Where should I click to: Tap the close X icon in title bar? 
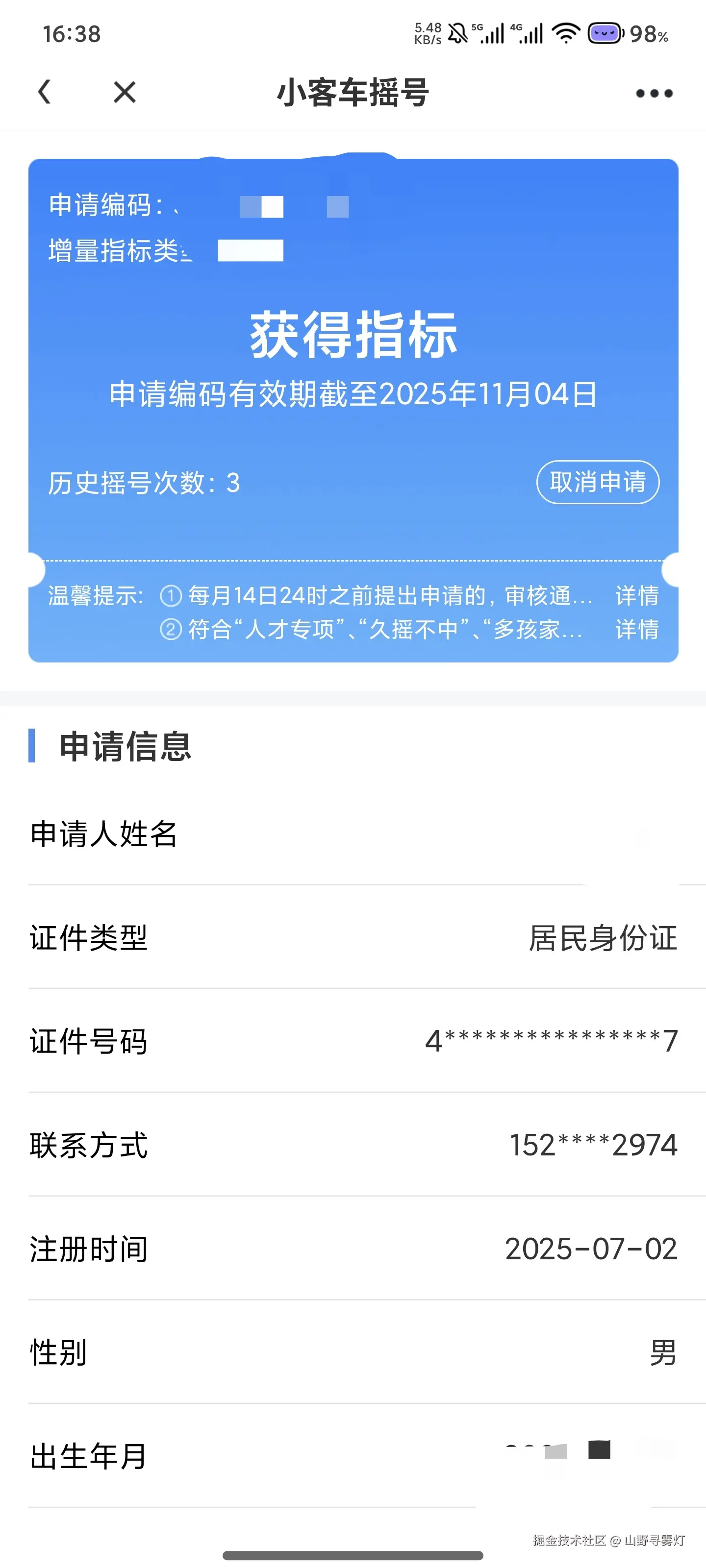point(124,93)
